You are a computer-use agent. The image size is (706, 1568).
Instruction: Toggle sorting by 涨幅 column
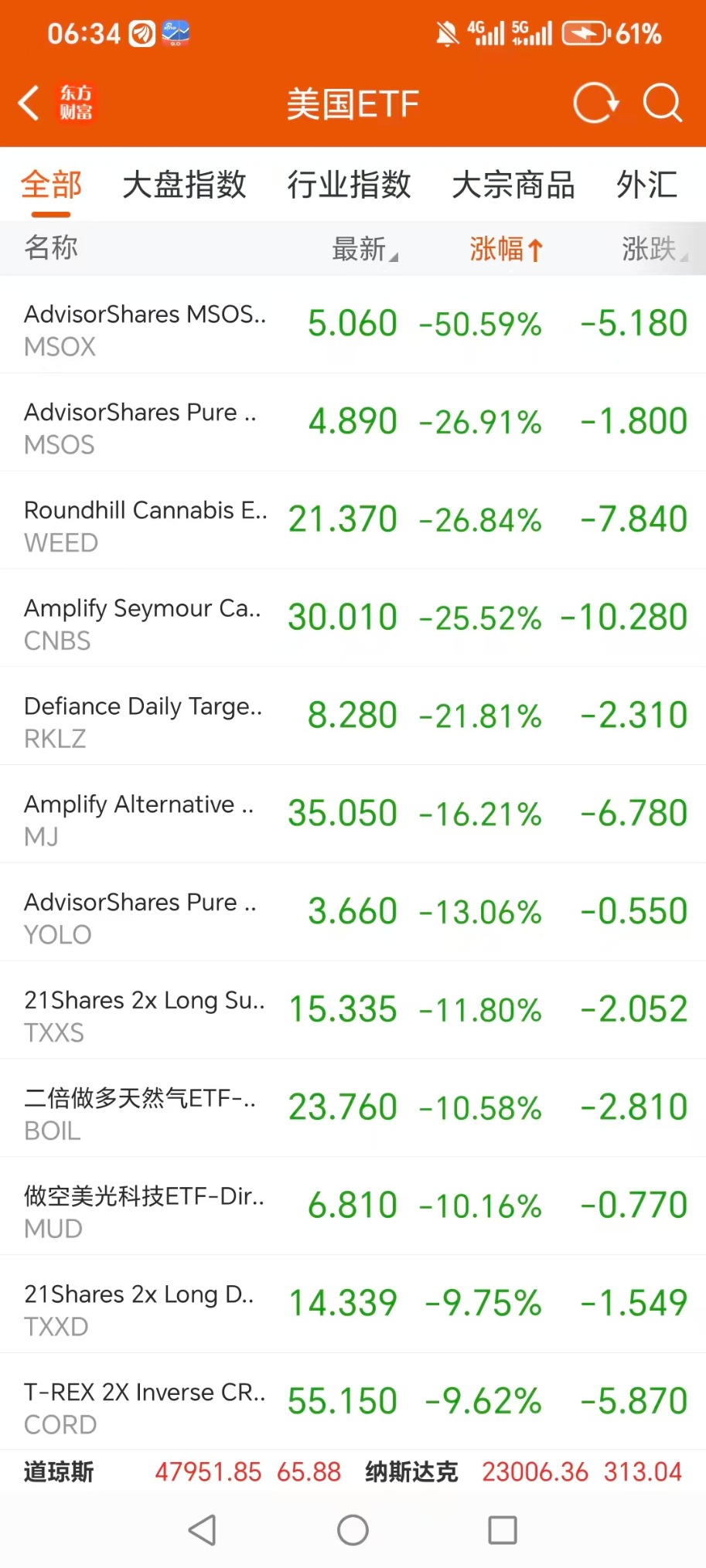[x=506, y=249]
